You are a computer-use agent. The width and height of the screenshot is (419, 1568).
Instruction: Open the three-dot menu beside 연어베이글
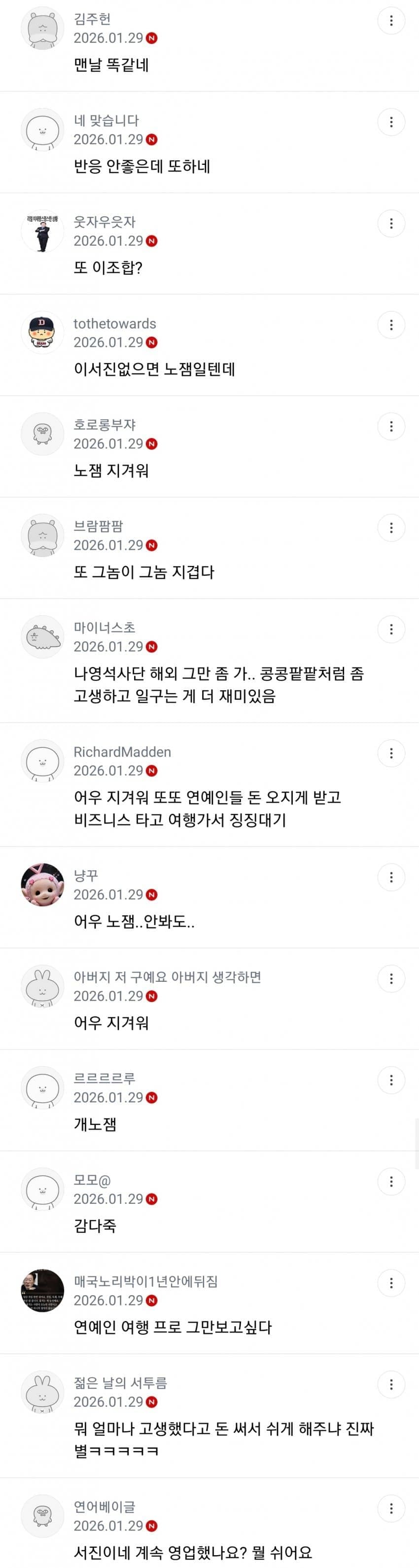[391, 1508]
